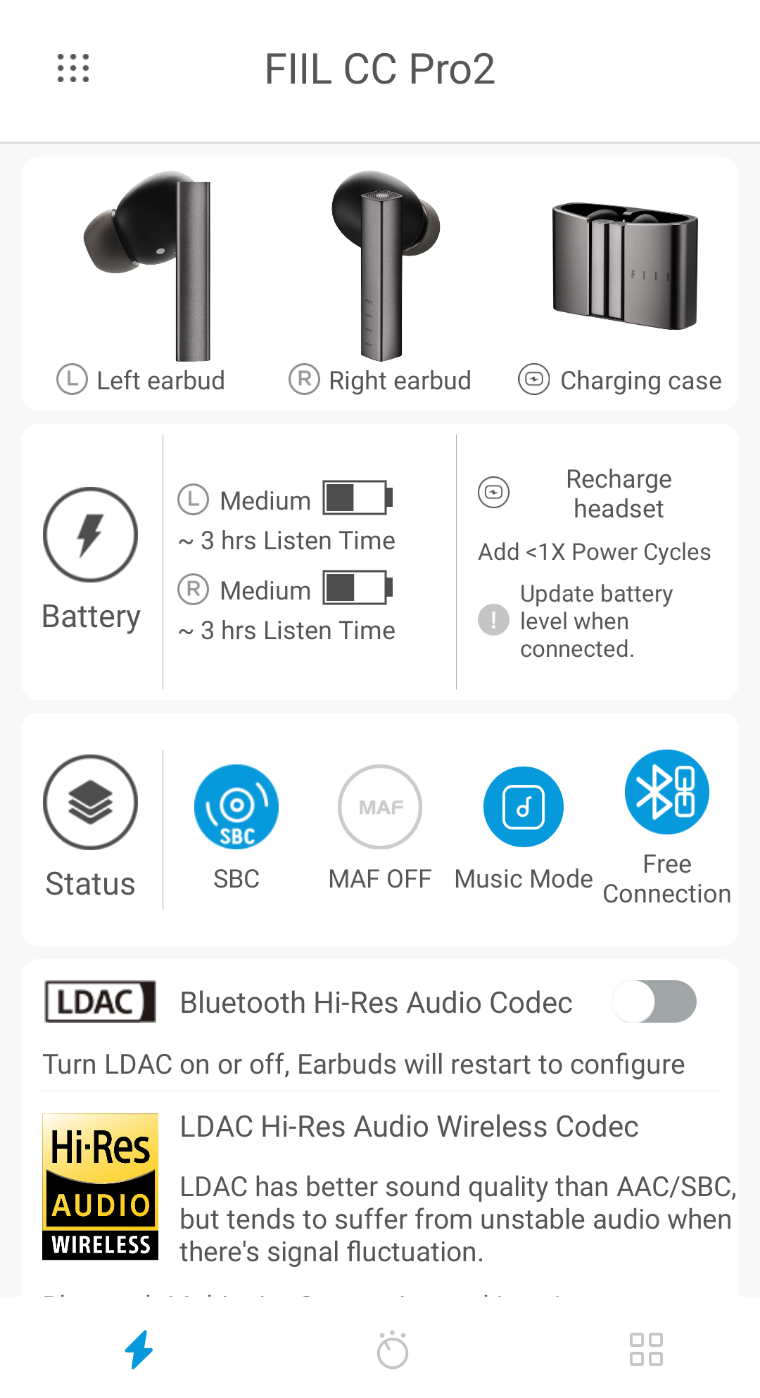The image size is (760, 1398).
Task: Select the Music Mode icon
Action: pos(523,806)
